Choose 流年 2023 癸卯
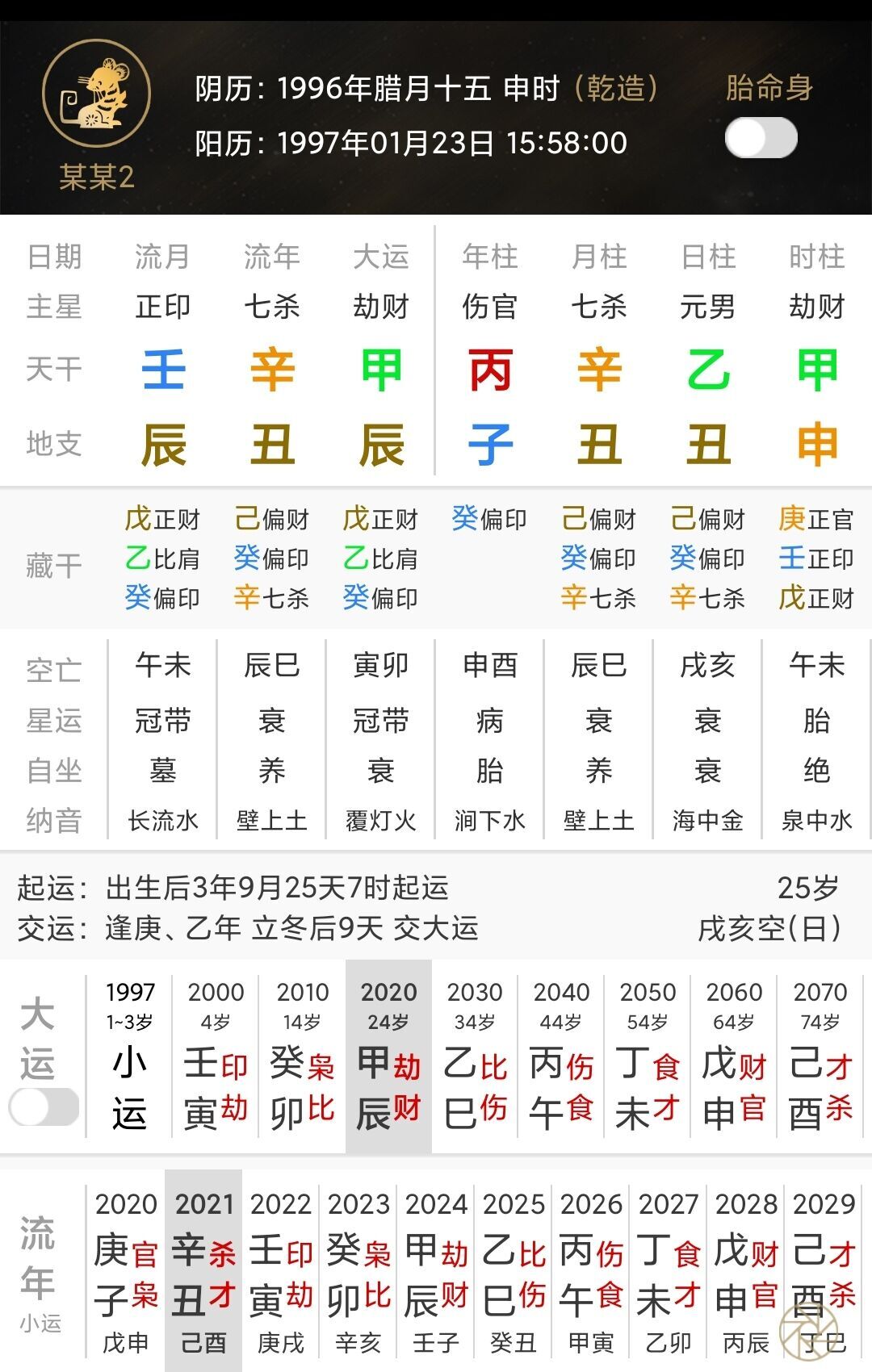This screenshot has width=872, height=1372. (358, 1271)
